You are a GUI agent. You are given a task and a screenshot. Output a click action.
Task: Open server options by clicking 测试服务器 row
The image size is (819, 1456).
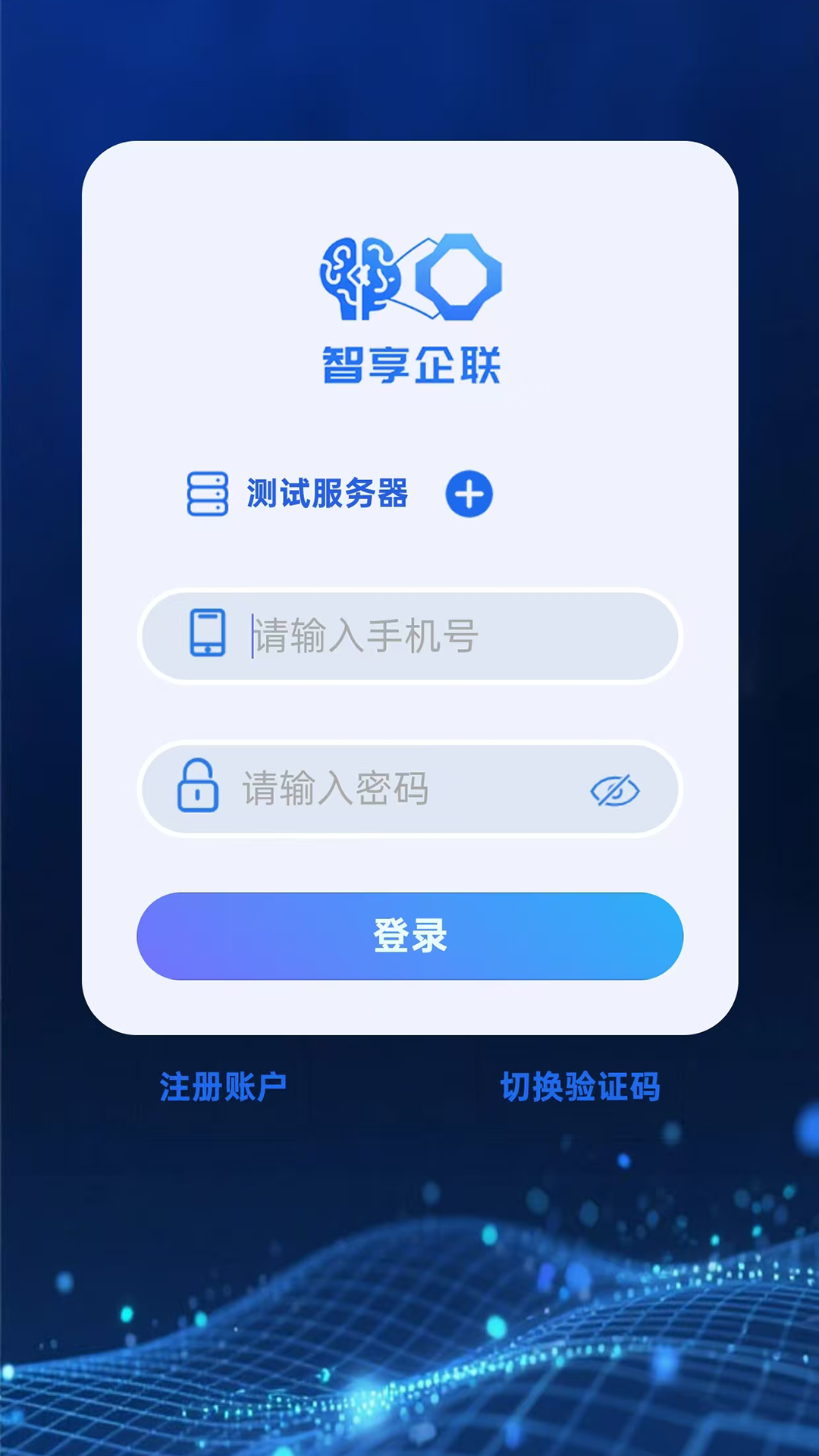point(326,493)
